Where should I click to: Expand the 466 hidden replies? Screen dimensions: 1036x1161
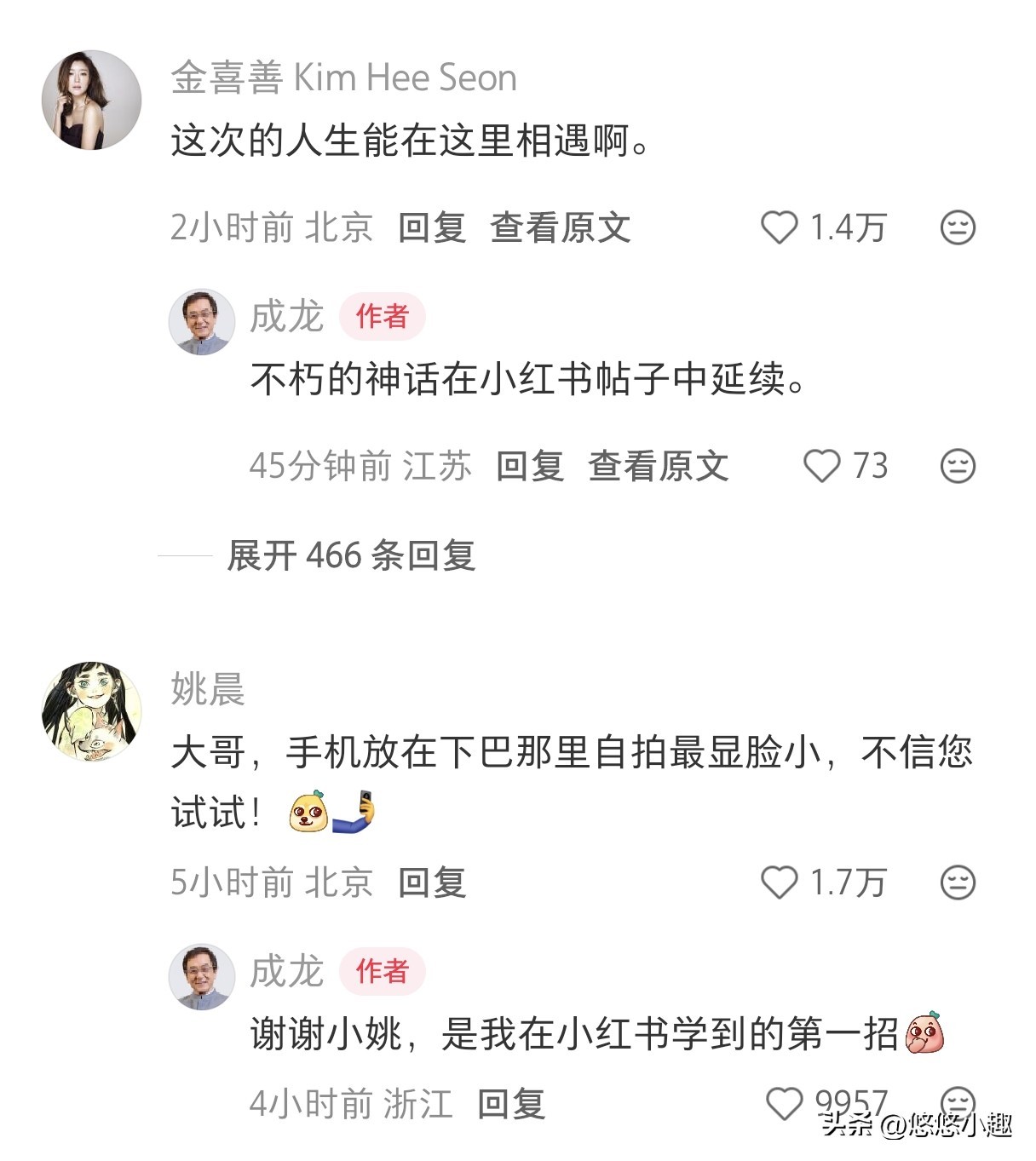pyautogui.click(x=350, y=555)
